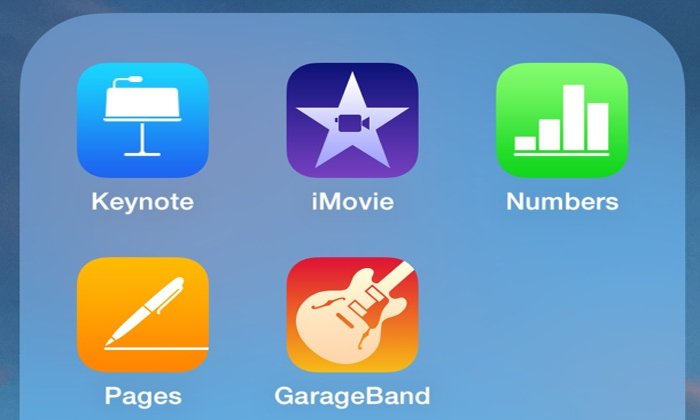The image size is (700, 420).
Task: Launch iMovie from the folder
Action: tap(352, 120)
